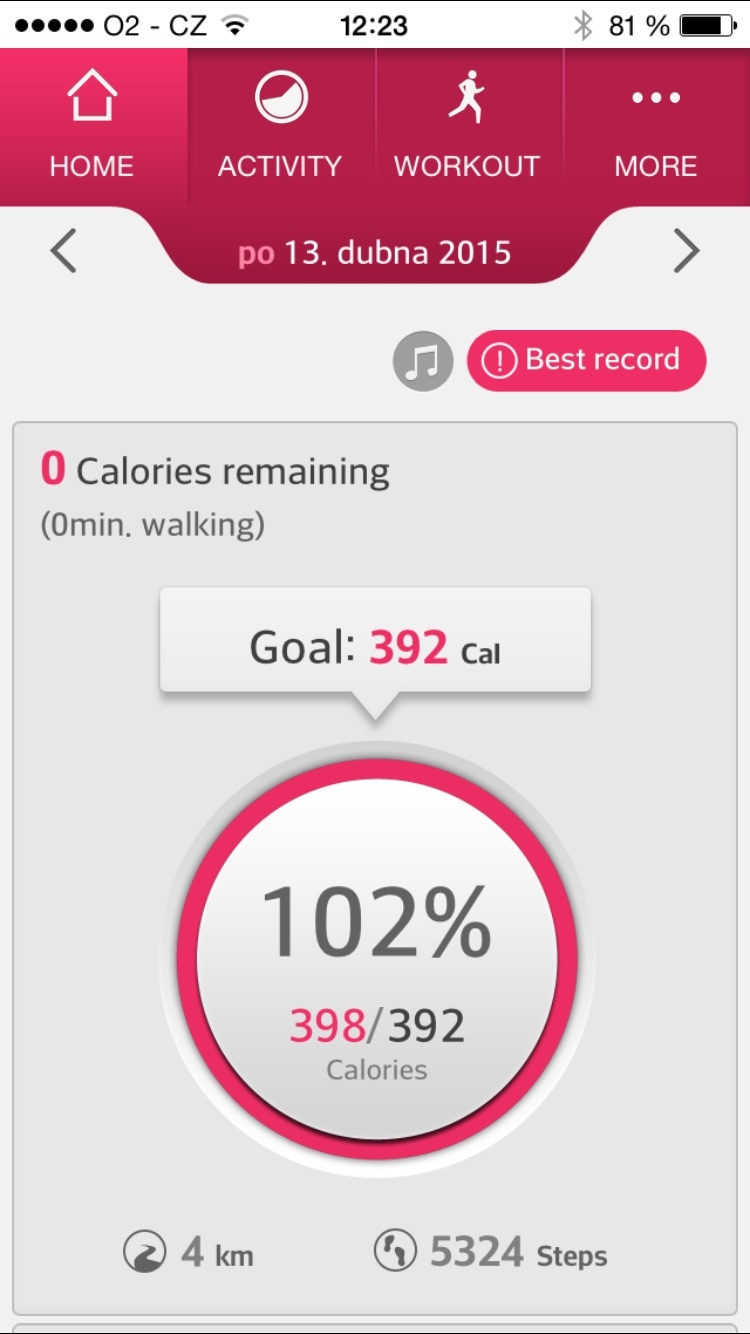750x1334 pixels.
Task: Open the More menu tab
Action: 656,127
